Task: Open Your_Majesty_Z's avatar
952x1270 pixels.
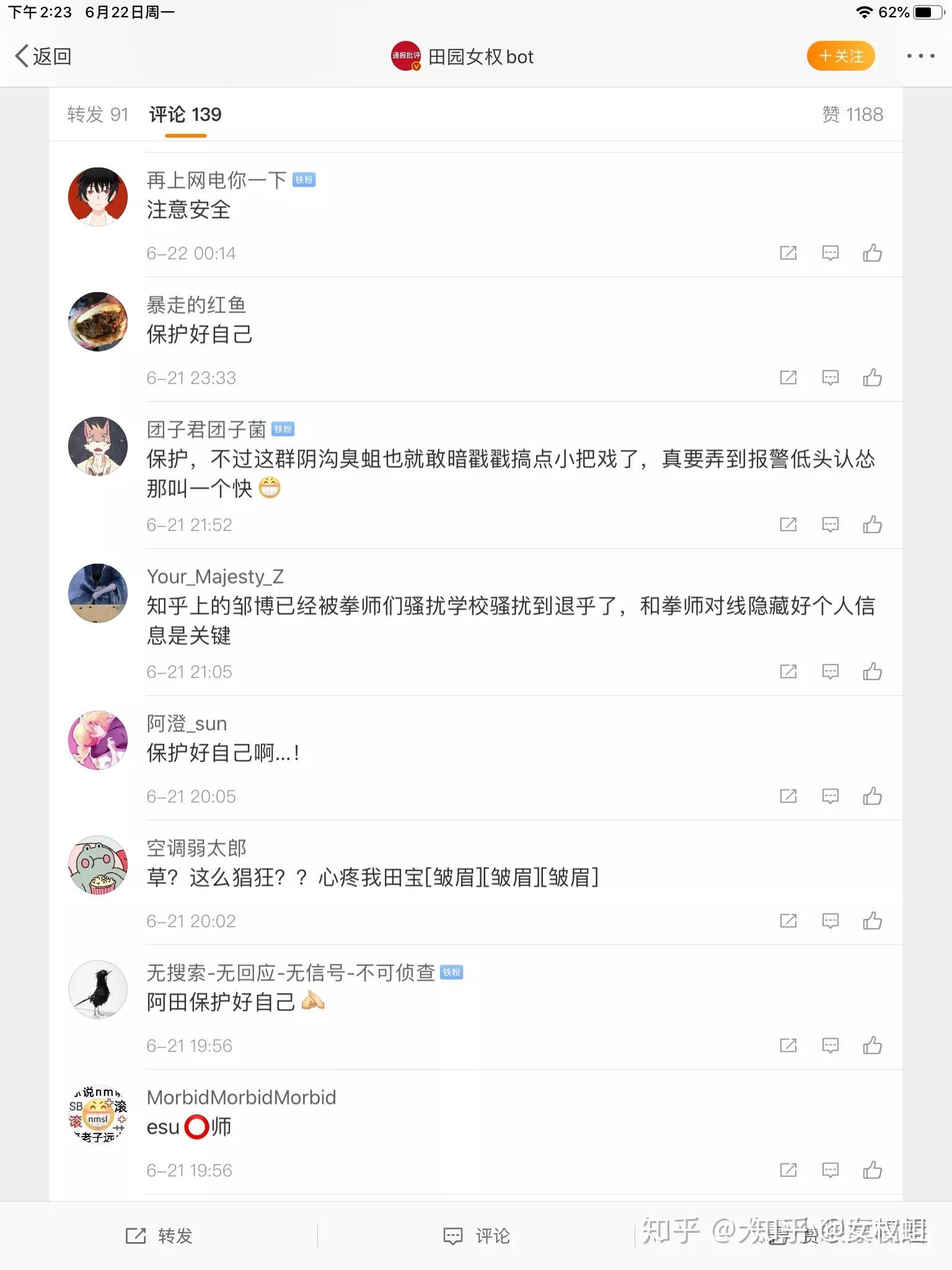Action: [x=98, y=593]
